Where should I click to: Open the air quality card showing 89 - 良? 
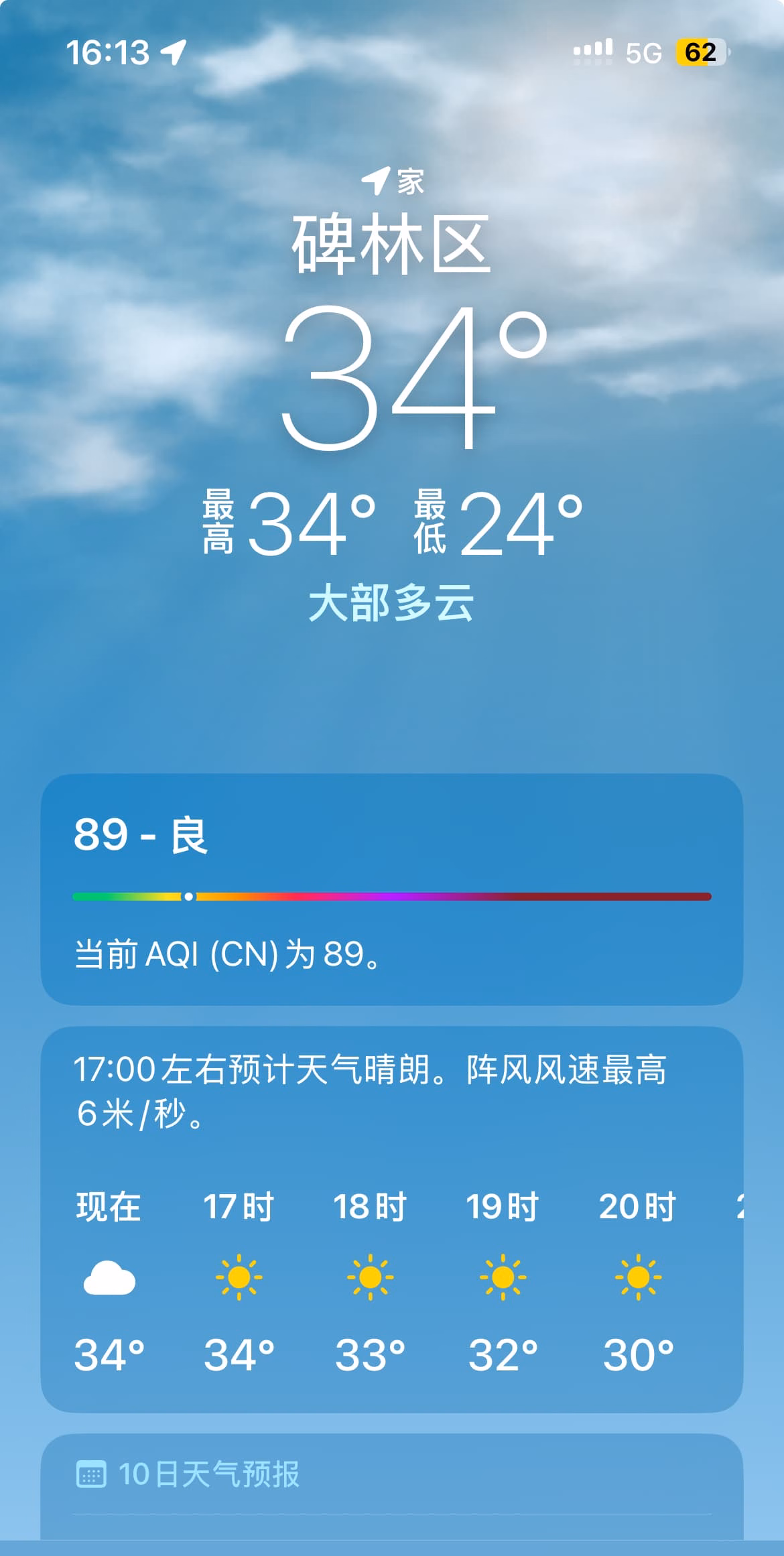click(392, 889)
